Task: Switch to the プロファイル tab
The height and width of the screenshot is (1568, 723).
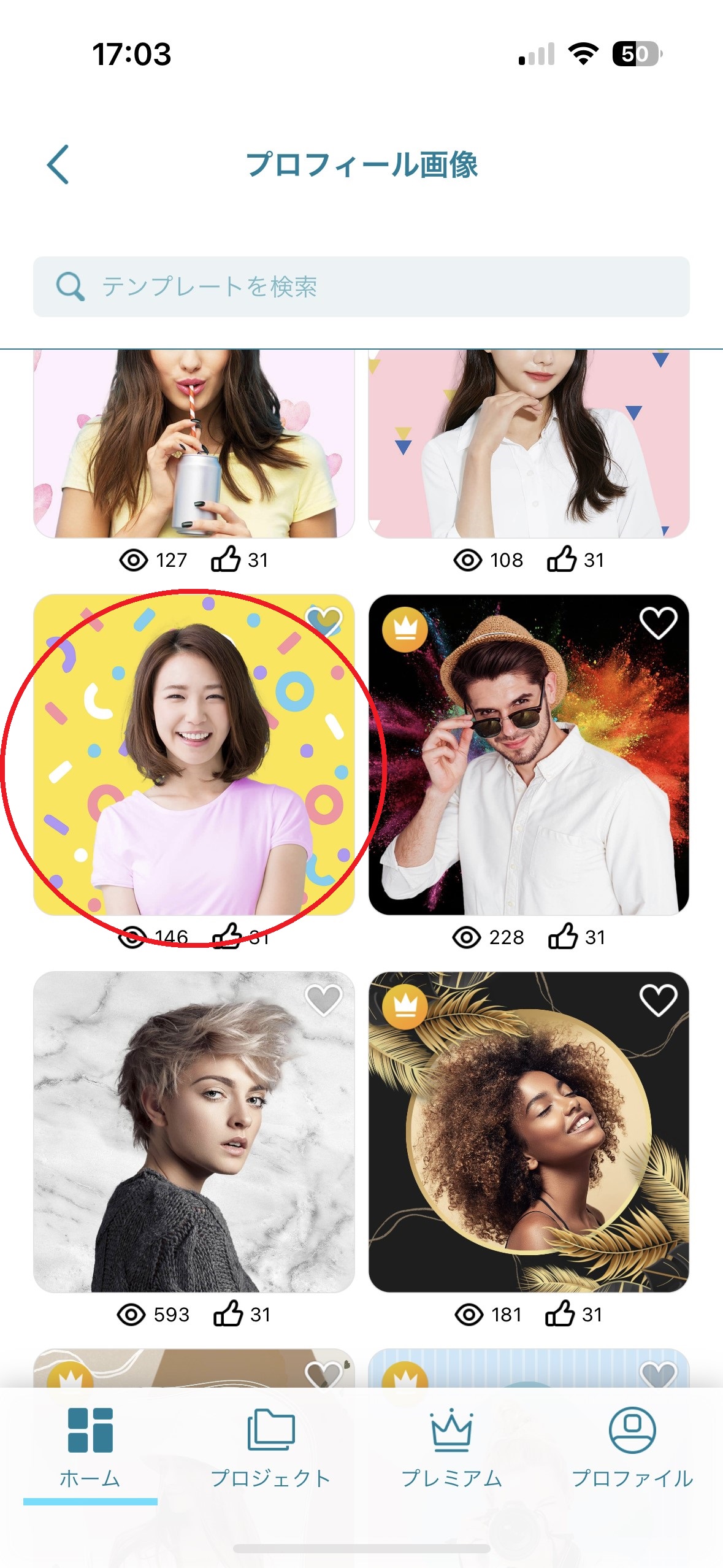Action: 632,1448
